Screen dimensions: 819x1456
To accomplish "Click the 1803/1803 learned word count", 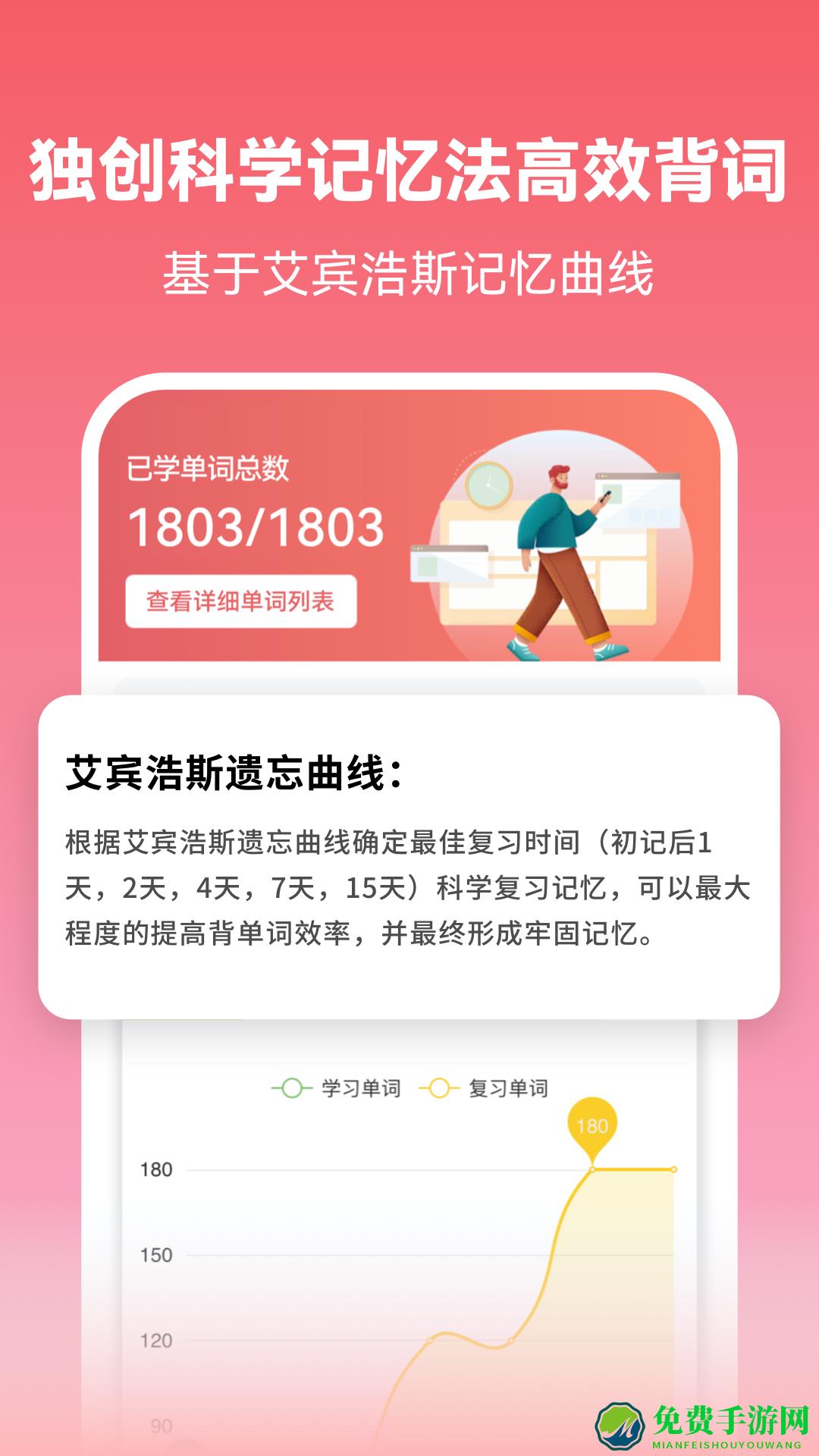I will 258,529.
